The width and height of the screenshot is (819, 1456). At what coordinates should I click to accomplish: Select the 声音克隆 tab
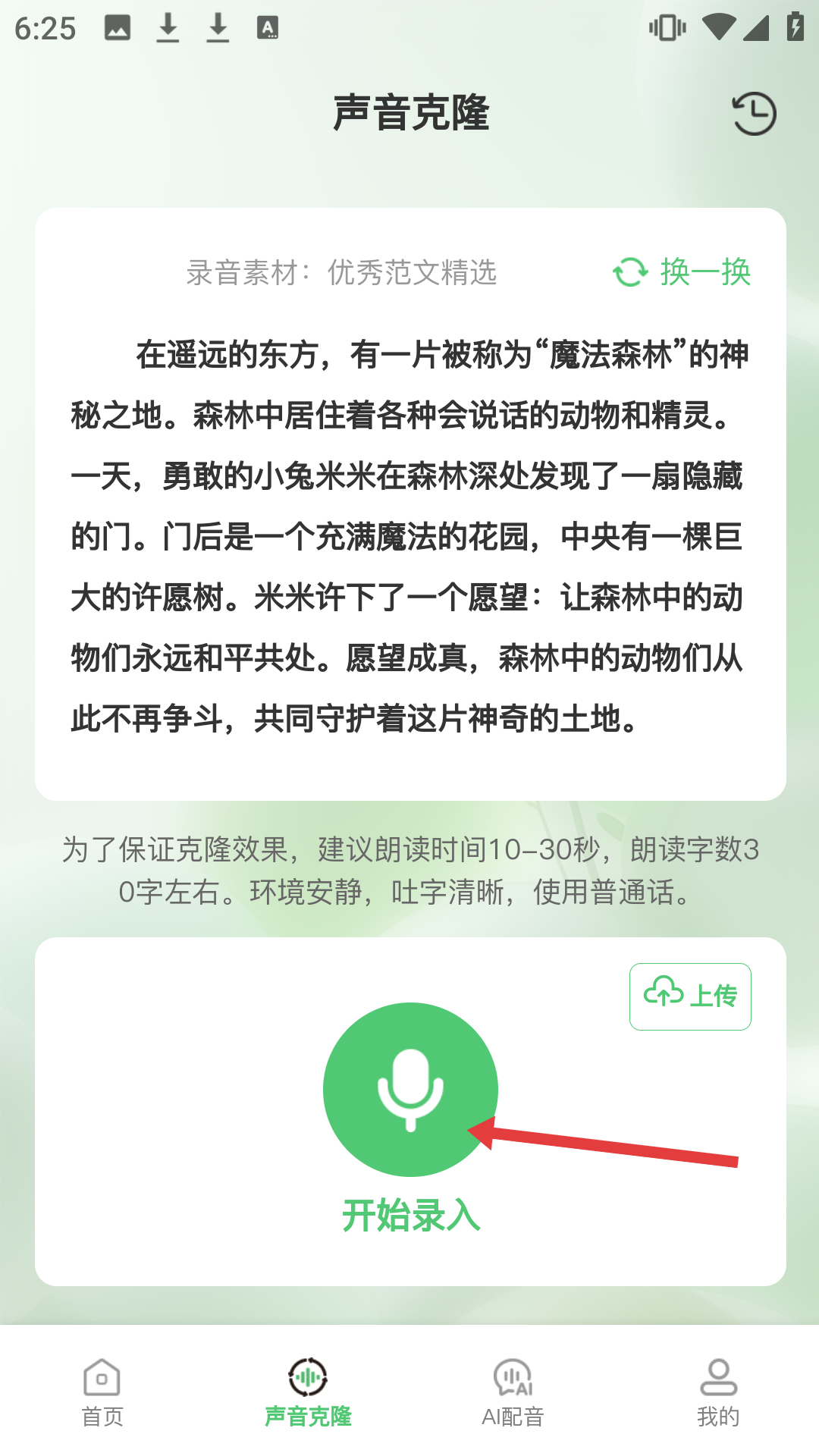(x=308, y=1392)
